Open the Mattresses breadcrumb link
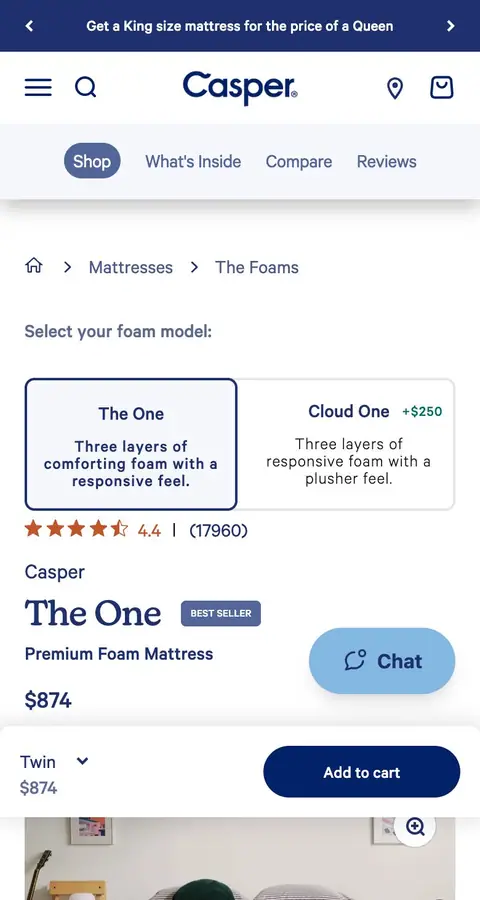 130,267
